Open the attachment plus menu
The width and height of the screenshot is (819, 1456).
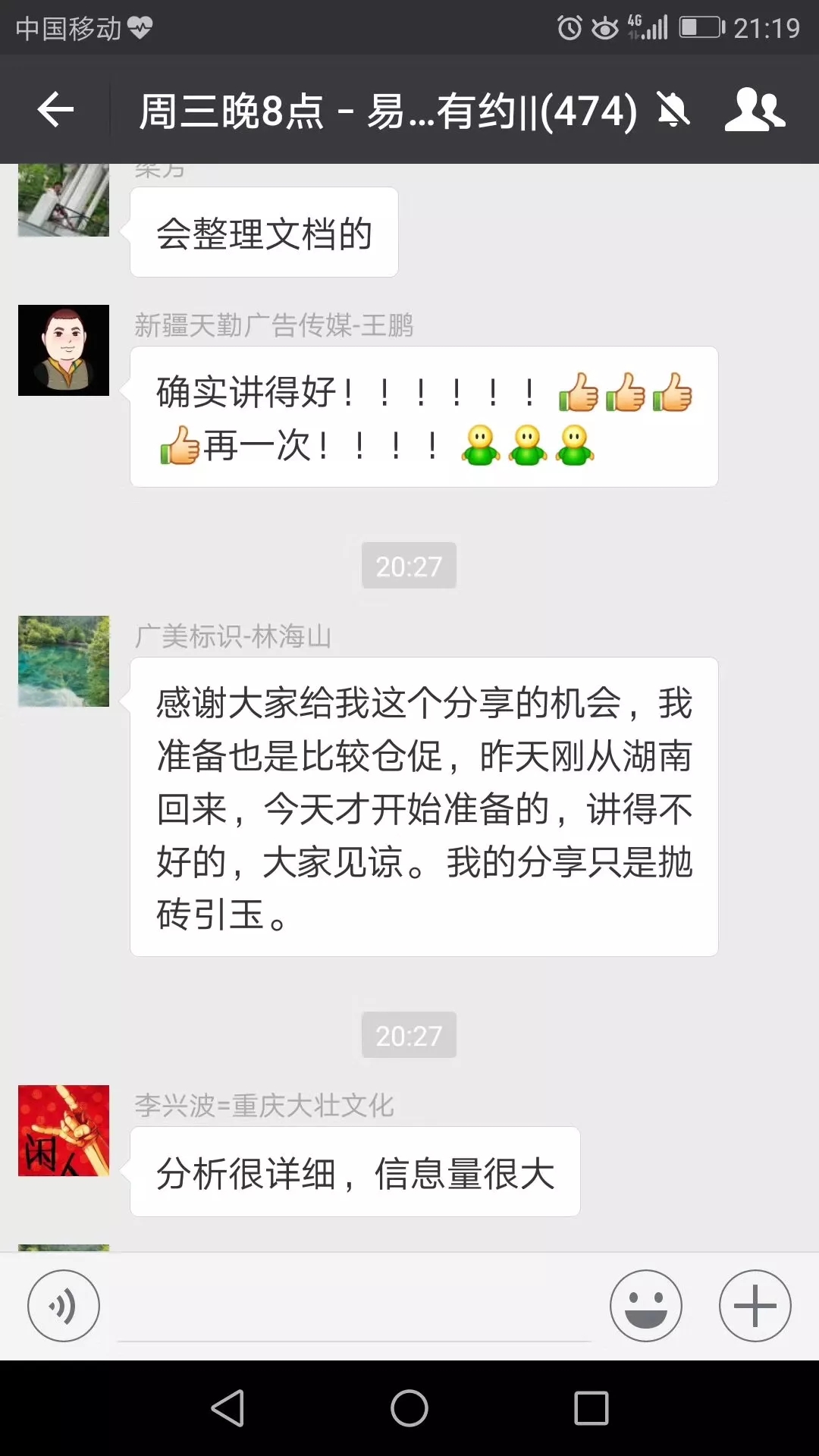coord(753,1306)
